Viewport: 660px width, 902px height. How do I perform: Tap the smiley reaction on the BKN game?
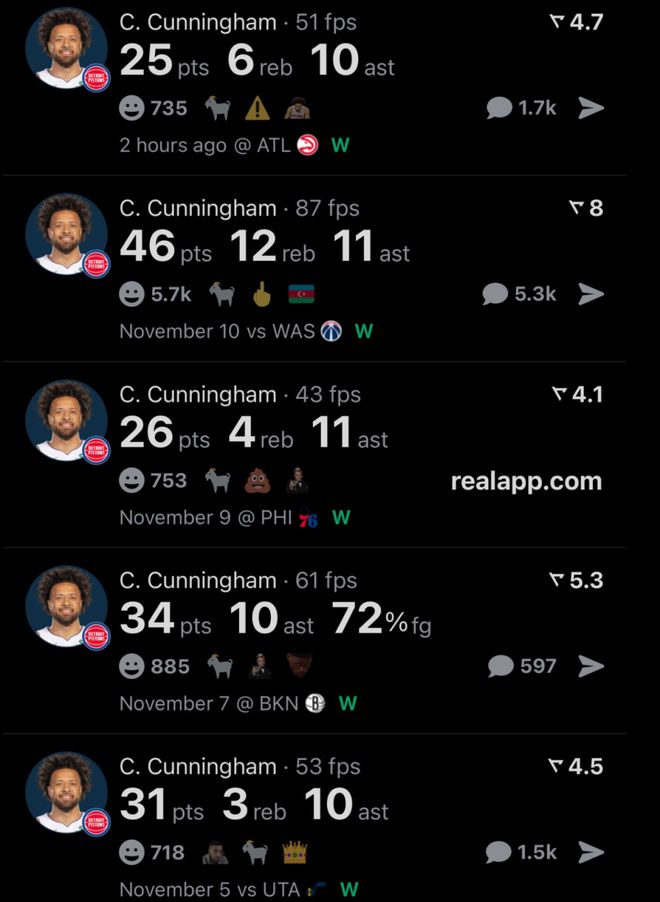click(133, 666)
